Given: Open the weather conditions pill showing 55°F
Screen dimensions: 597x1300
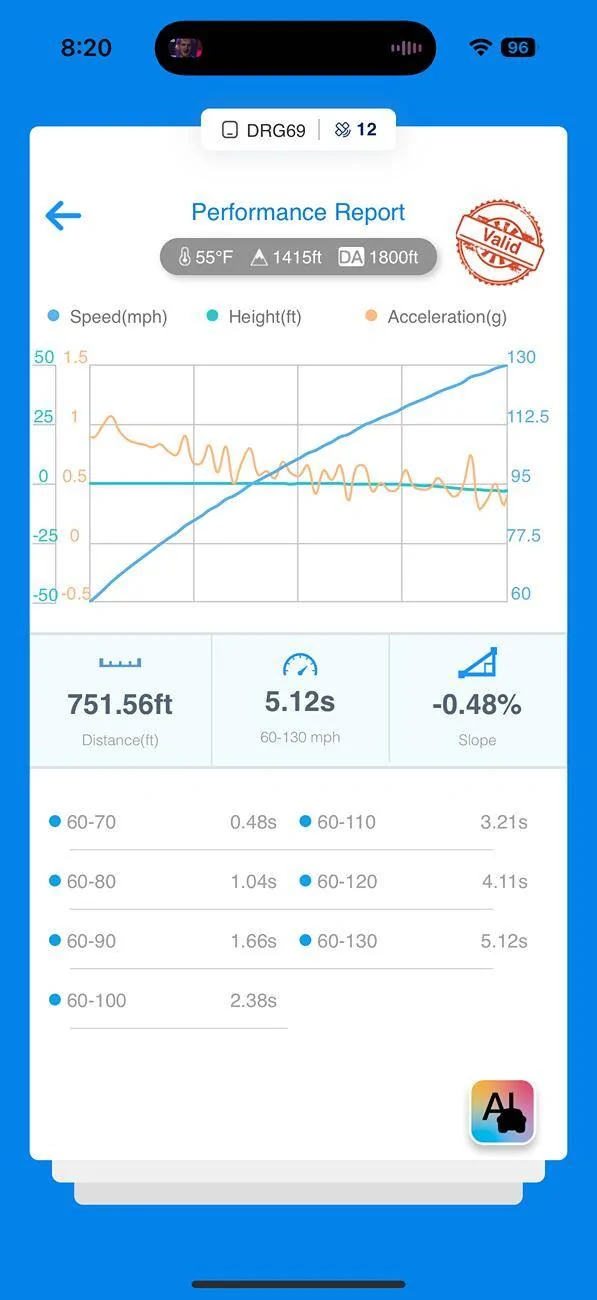Looking at the screenshot, I should [298, 257].
